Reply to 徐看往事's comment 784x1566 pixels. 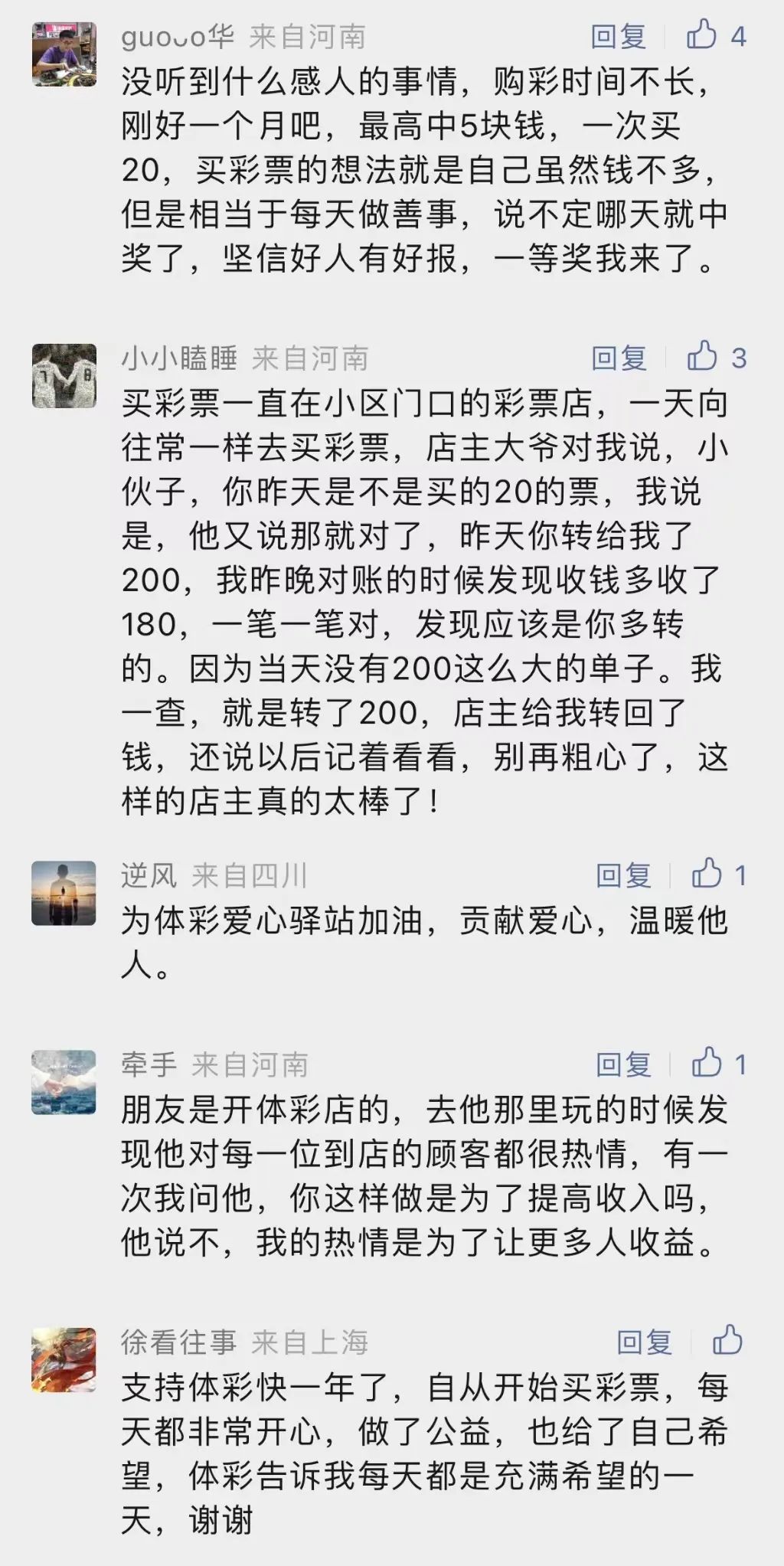[644, 1341]
